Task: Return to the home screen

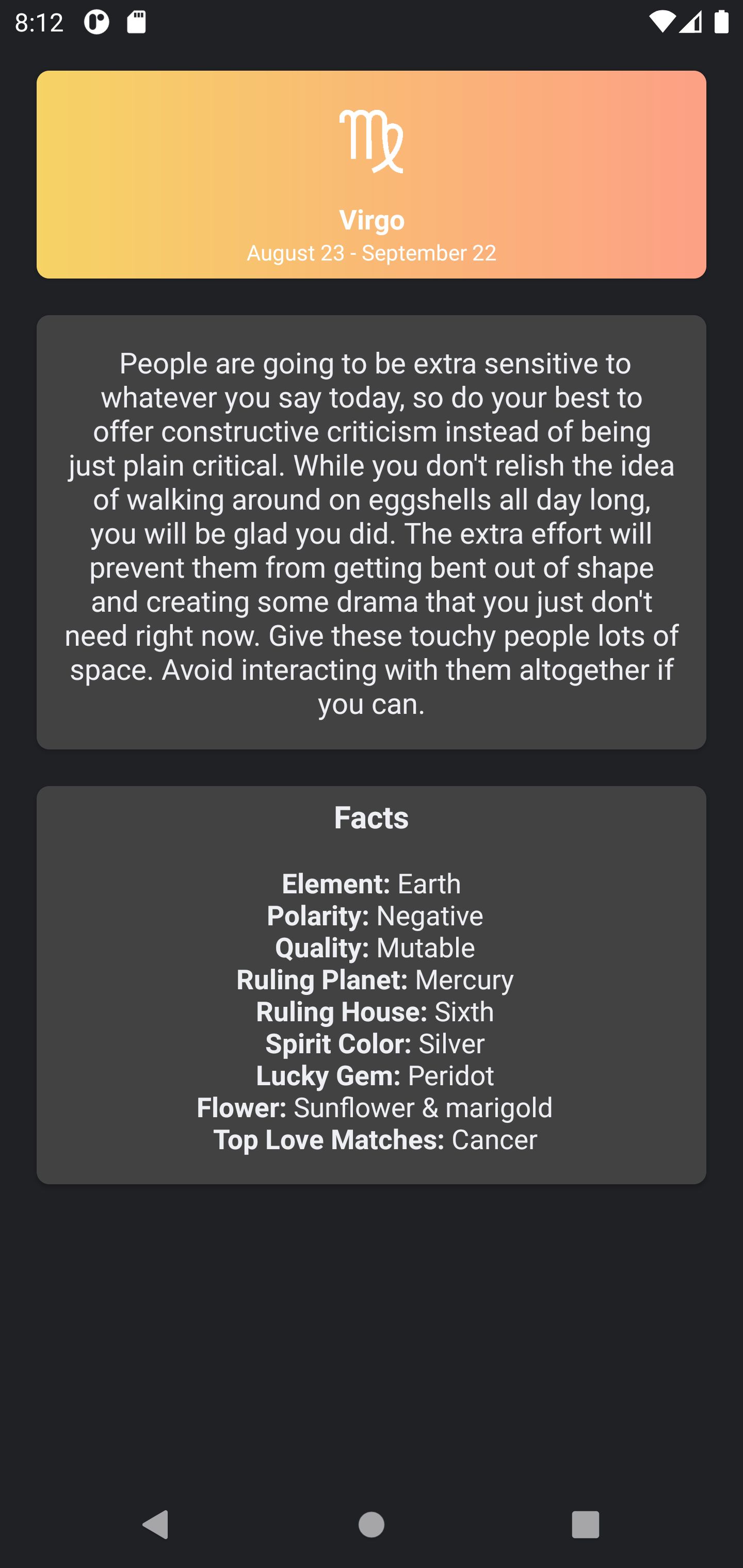Action: [372, 1525]
